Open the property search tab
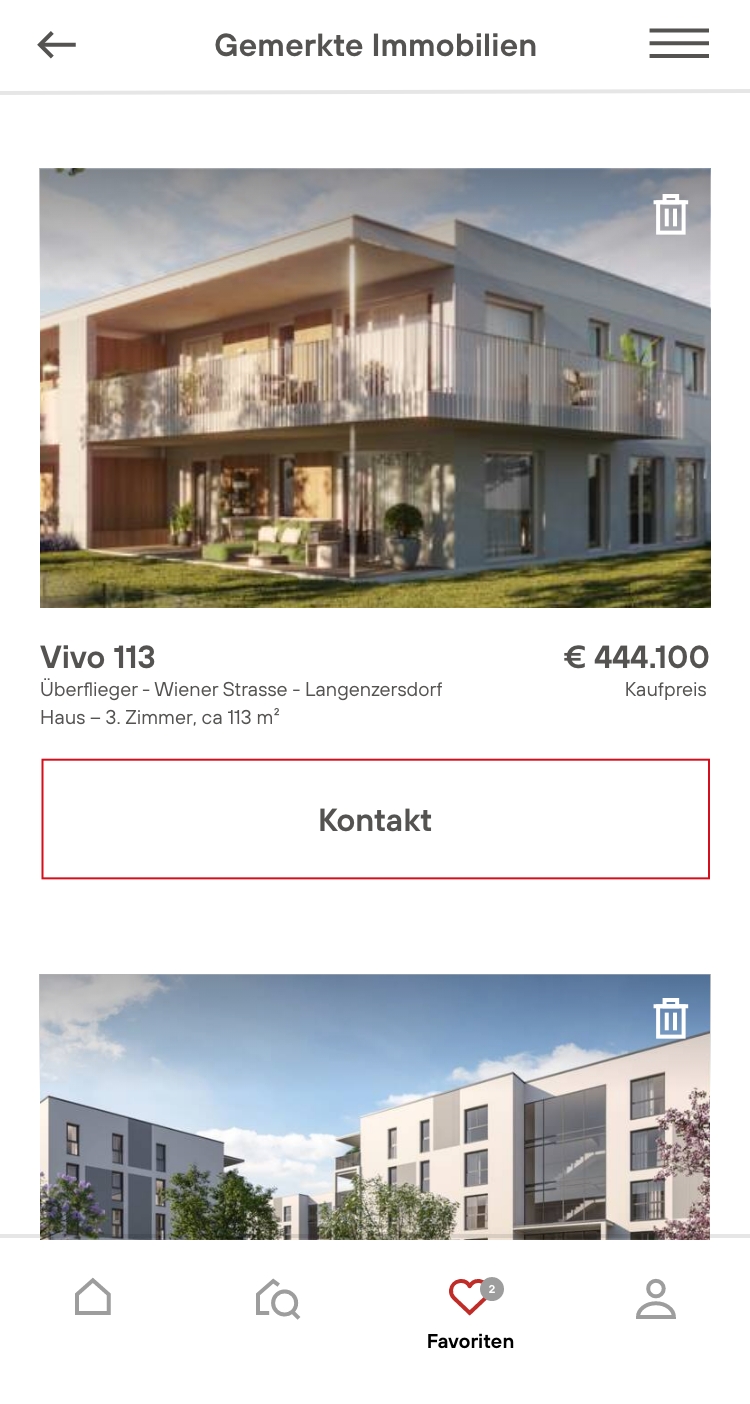This screenshot has height=1404, width=750. coord(277,1300)
